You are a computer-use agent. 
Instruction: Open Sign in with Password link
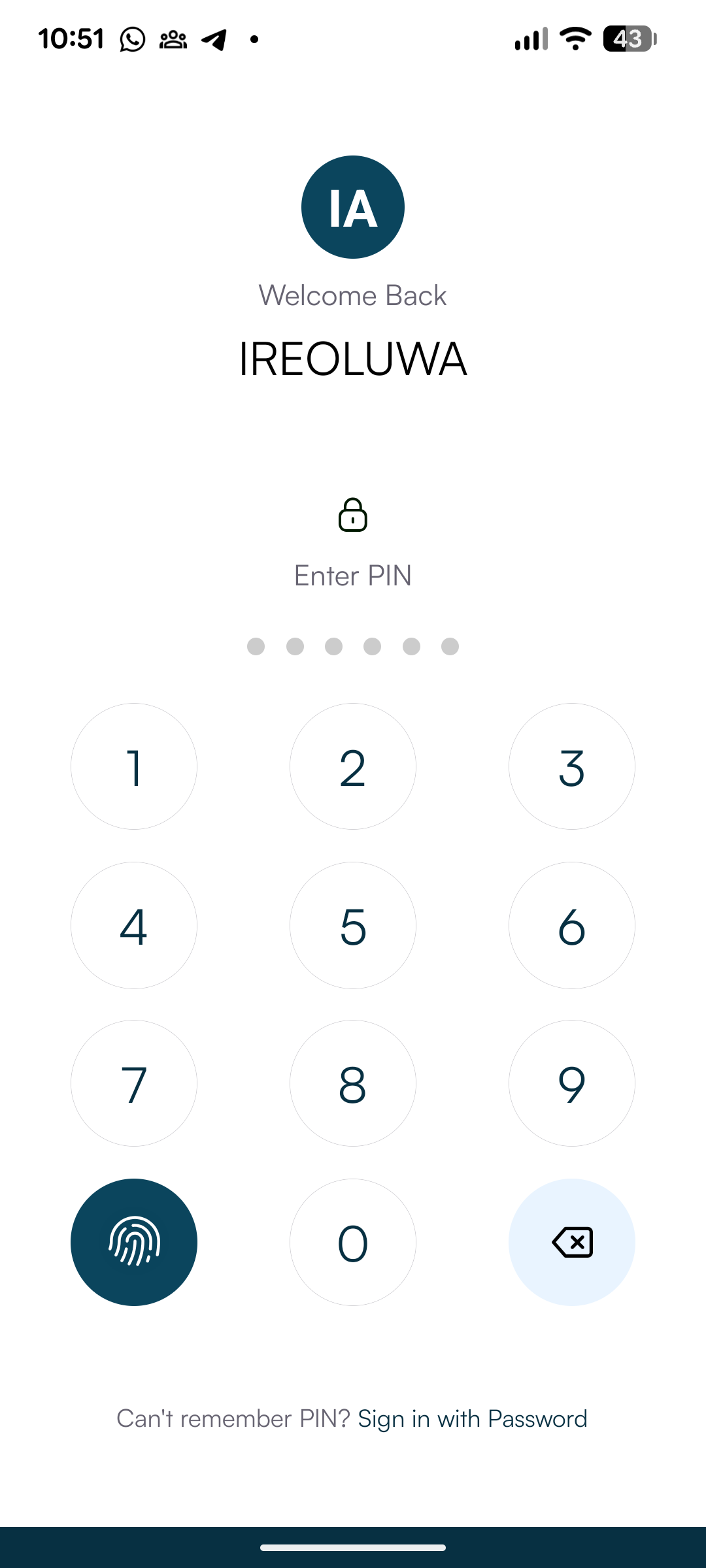pos(472,1418)
